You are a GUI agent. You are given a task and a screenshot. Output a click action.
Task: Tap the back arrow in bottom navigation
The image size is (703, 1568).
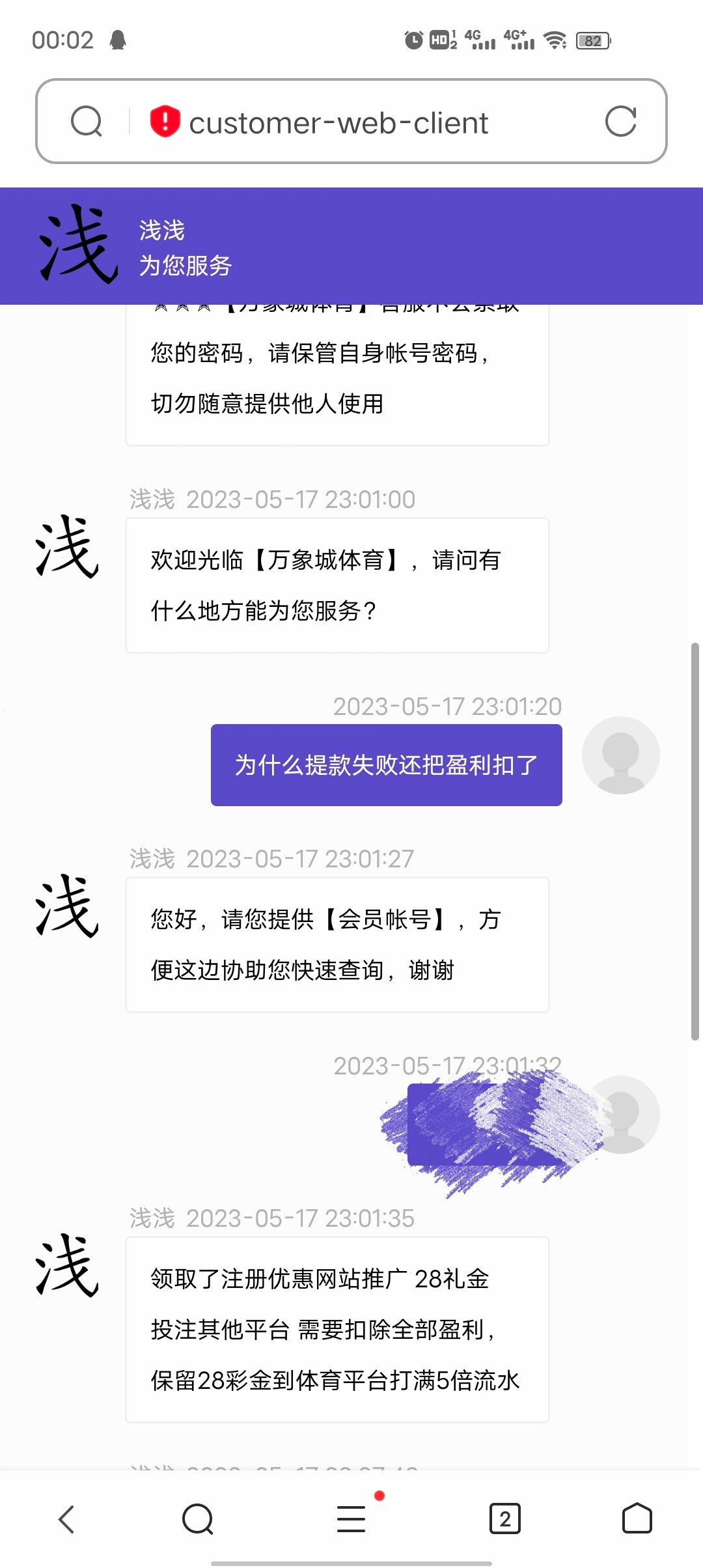click(x=67, y=1519)
